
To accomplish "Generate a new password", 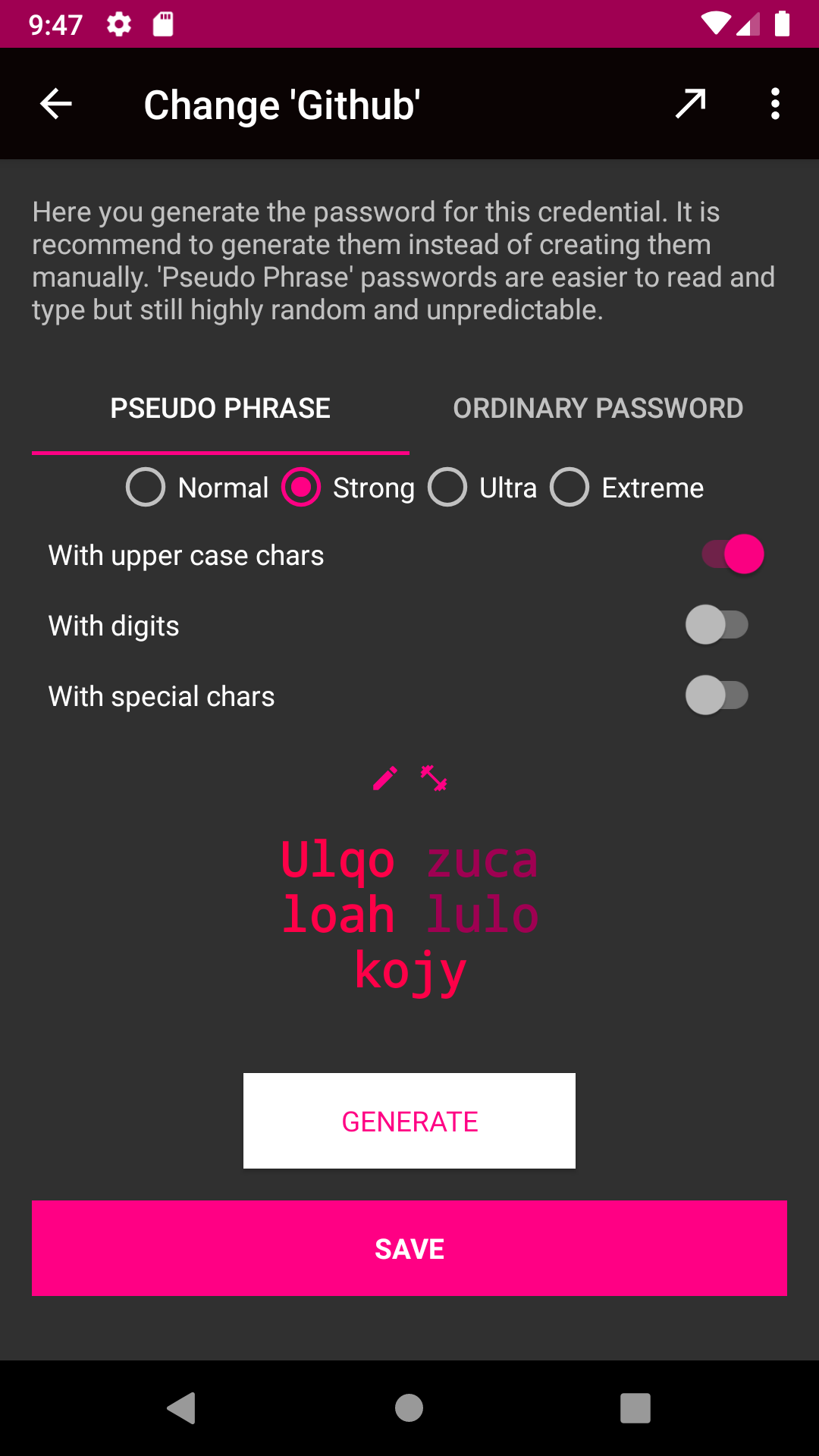I will [409, 1121].
